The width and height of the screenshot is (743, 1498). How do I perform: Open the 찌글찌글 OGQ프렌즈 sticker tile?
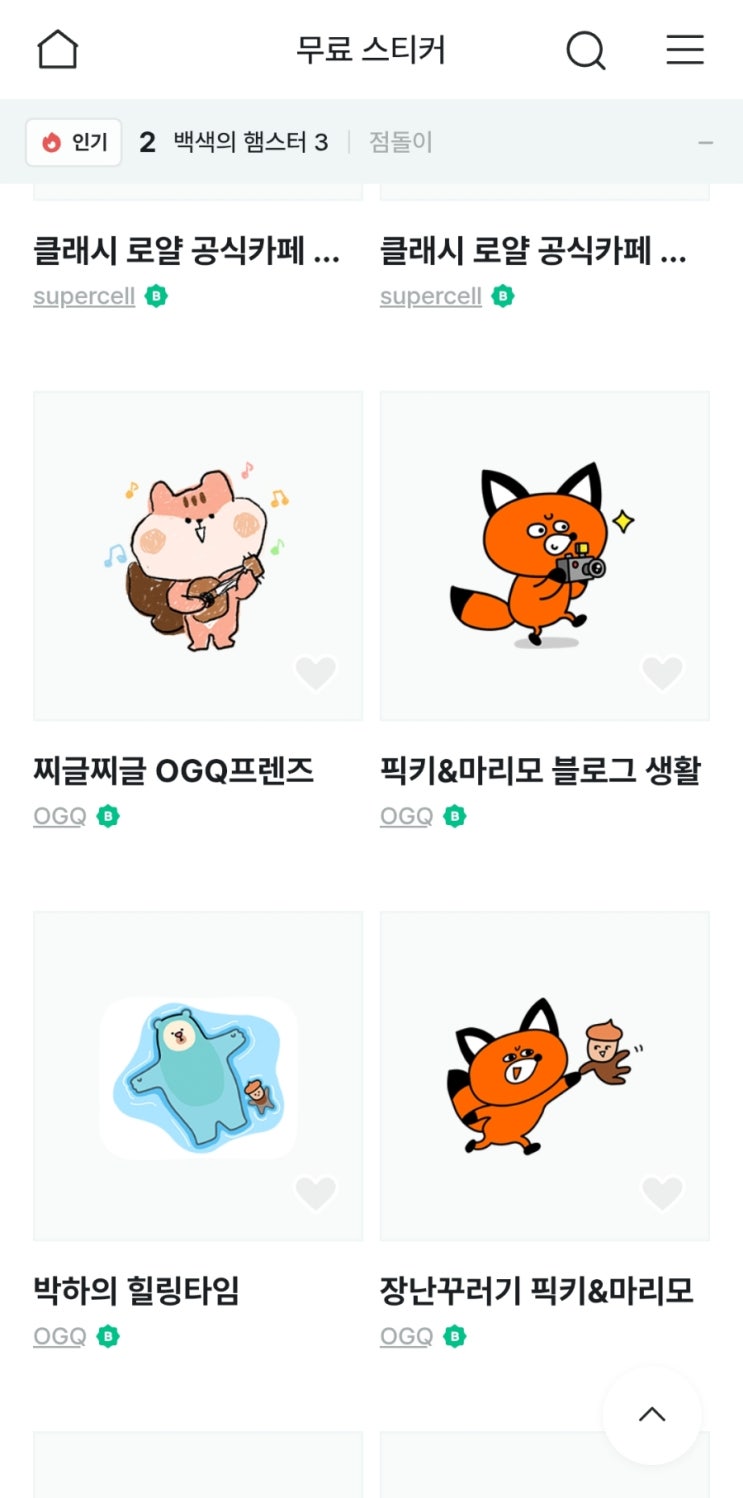(x=198, y=555)
